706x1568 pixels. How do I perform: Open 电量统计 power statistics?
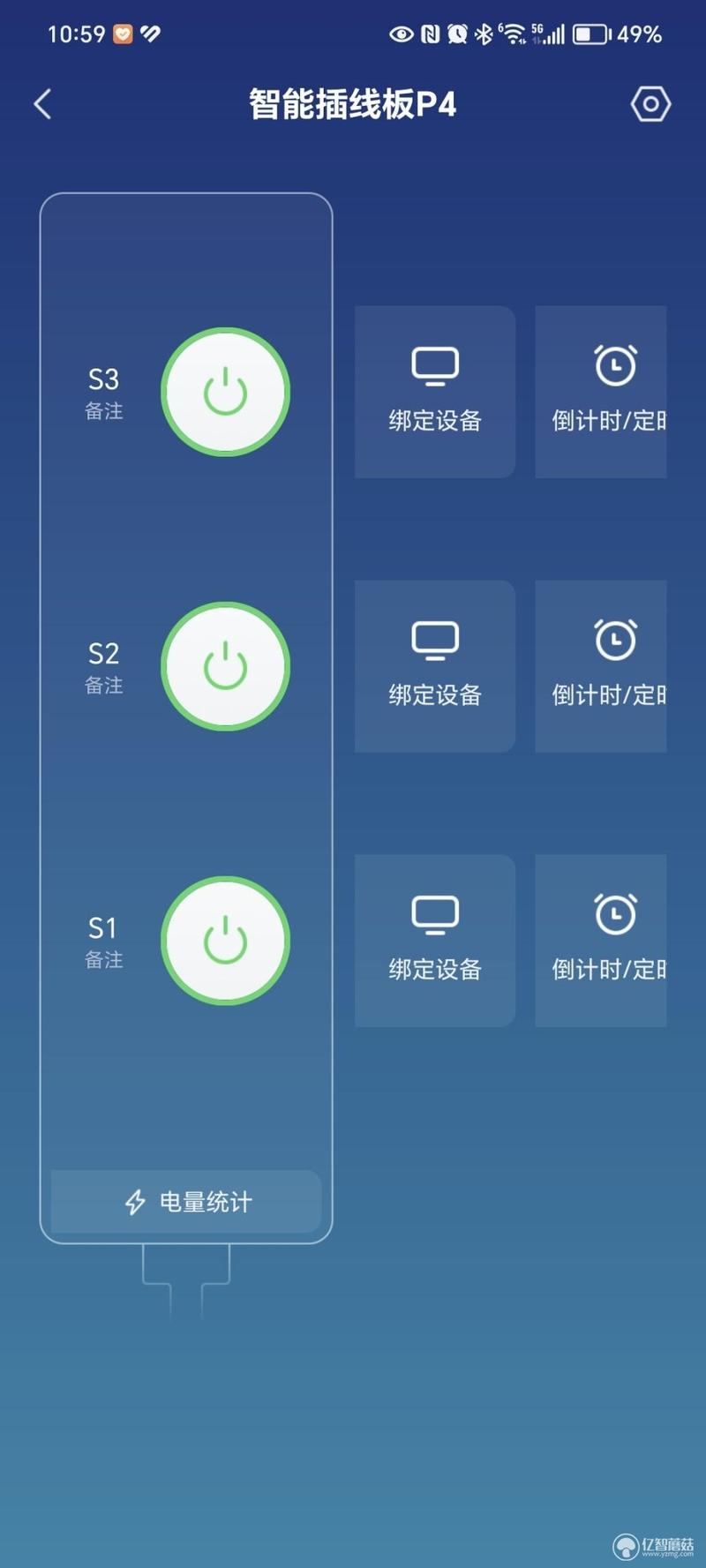(186, 1202)
